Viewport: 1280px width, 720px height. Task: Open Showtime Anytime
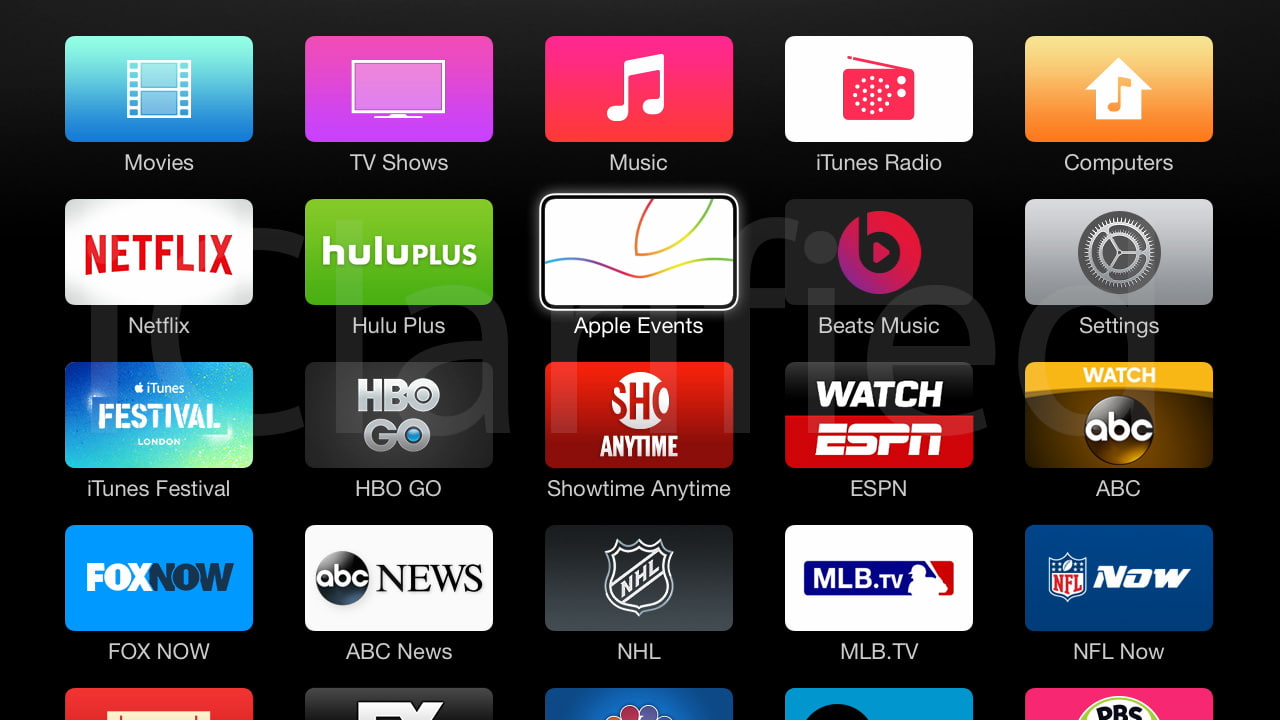(639, 415)
